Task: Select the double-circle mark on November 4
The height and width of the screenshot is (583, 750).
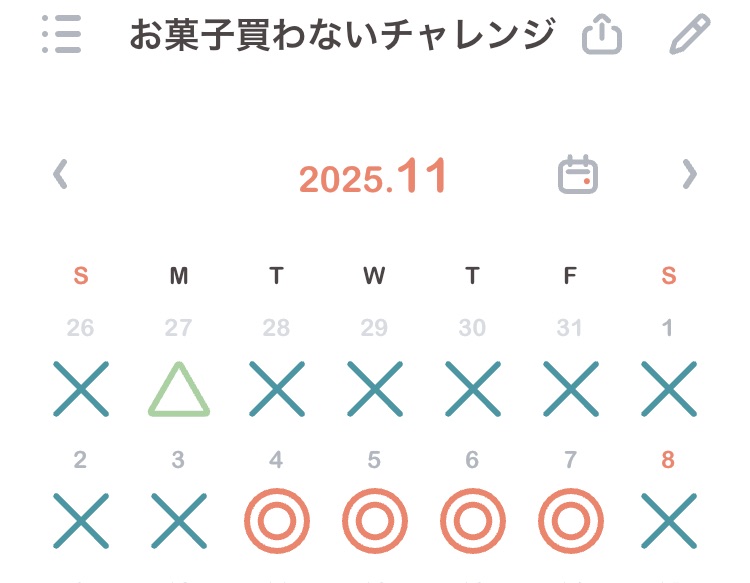Action: pos(277,521)
